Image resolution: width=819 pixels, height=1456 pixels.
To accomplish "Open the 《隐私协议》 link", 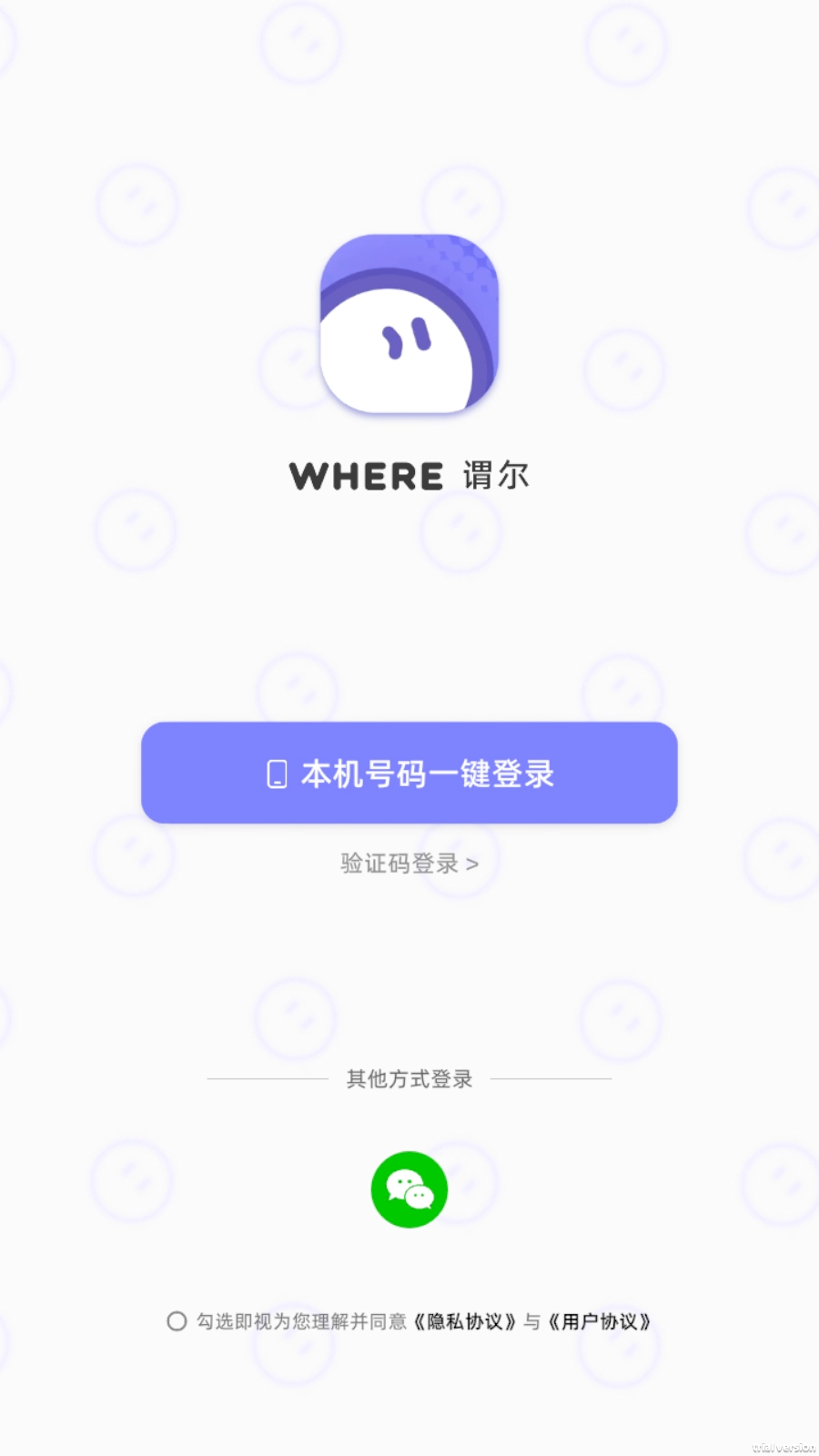I will tap(465, 1321).
